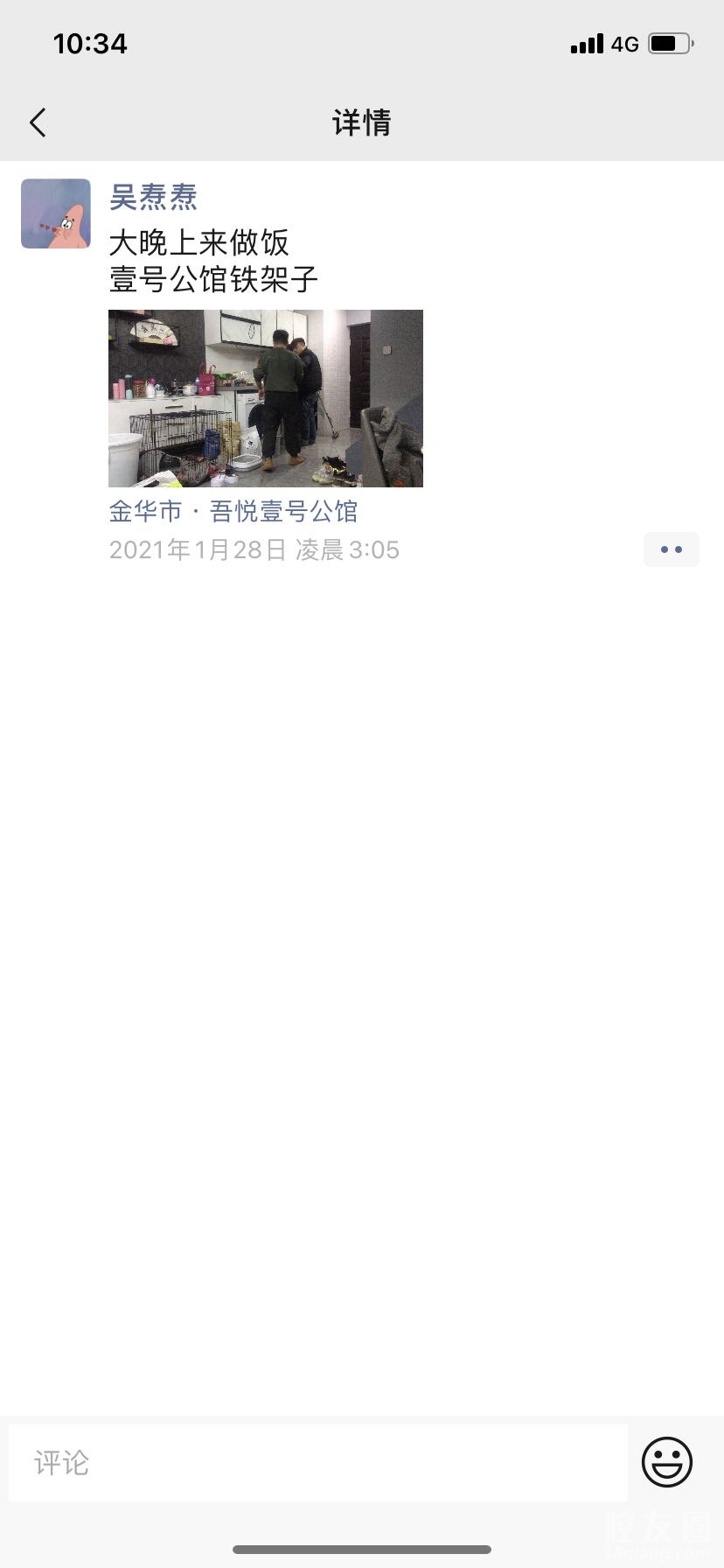Focus the 评论 comment input field
This screenshot has width=724, height=1568.
317,1462
